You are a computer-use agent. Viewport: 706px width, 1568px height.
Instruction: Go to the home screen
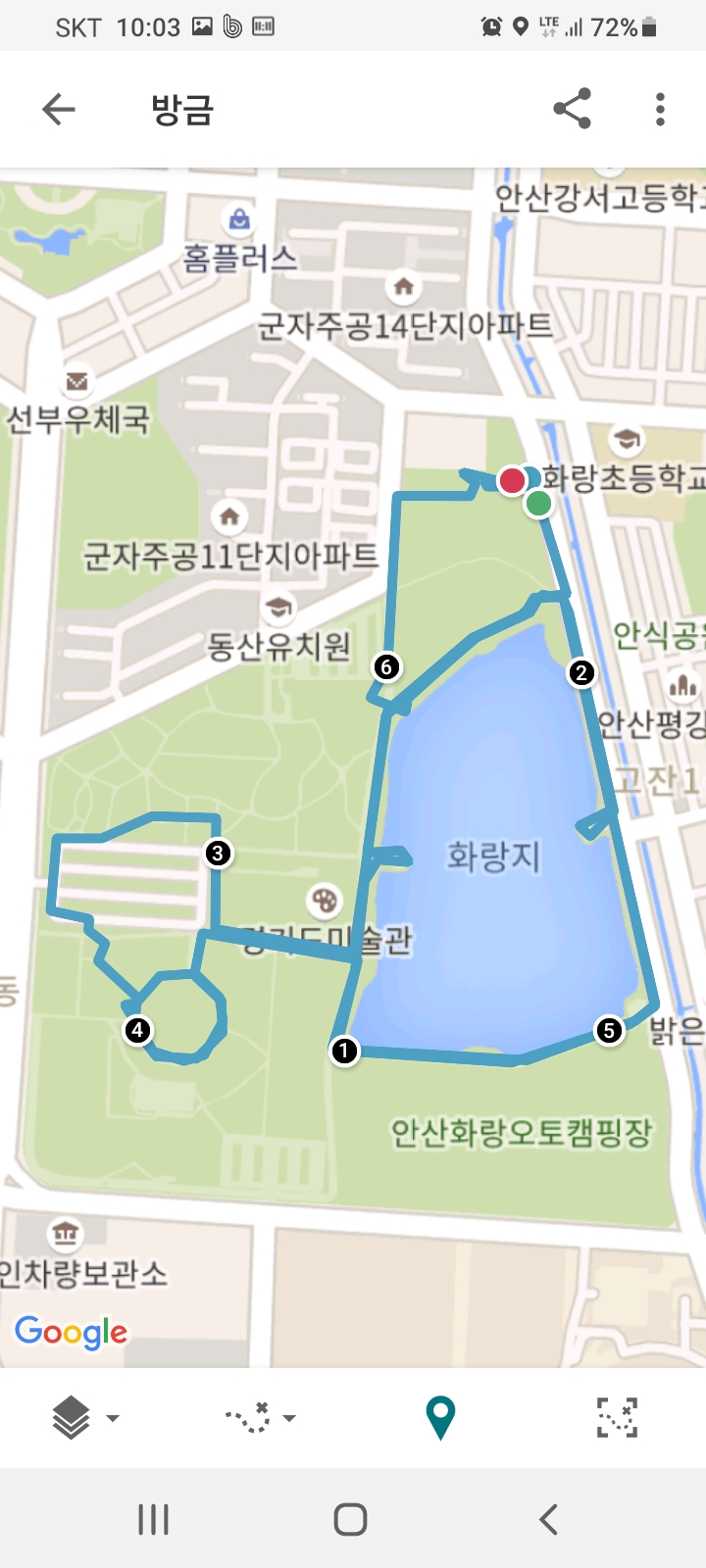pyautogui.click(x=350, y=1520)
